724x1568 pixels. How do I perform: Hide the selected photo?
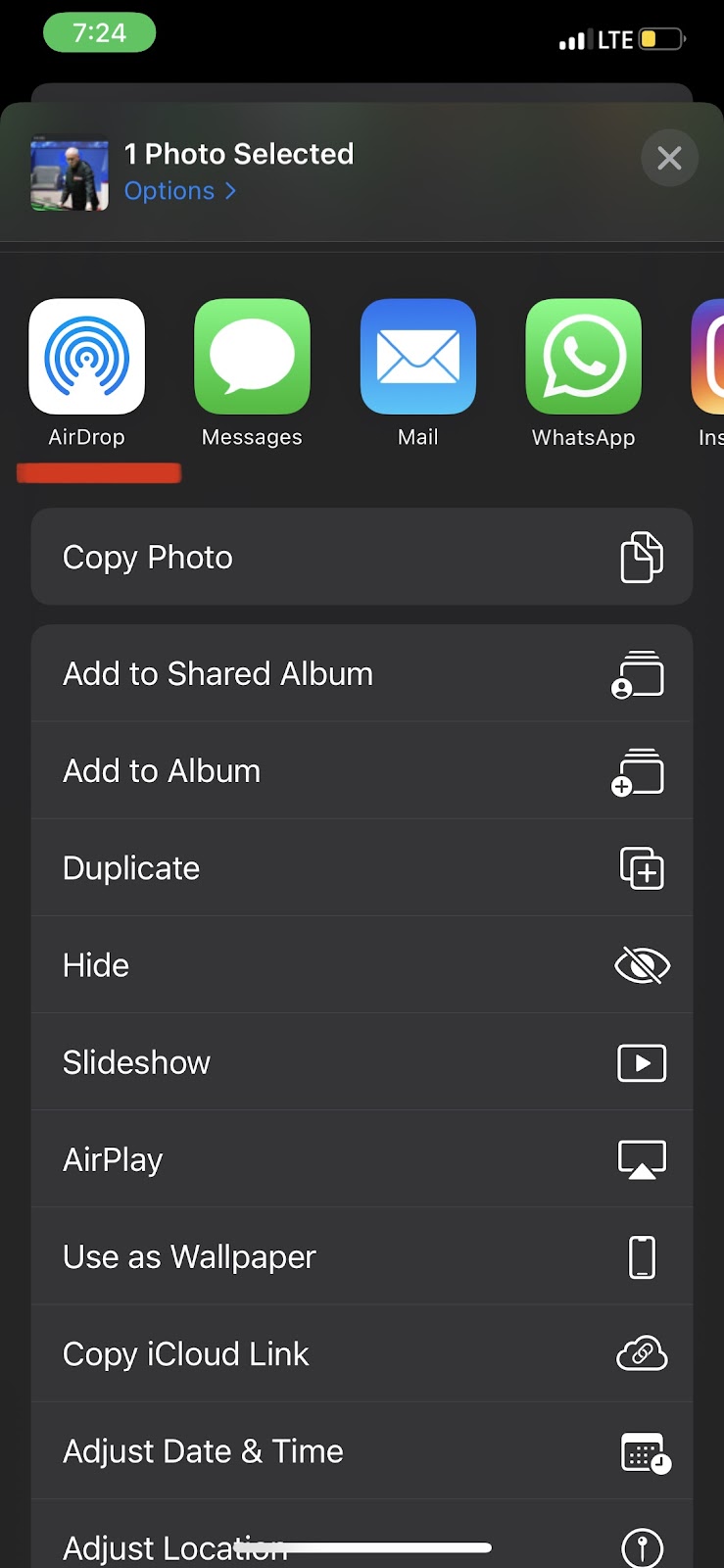pyautogui.click(x=362, y=964)
